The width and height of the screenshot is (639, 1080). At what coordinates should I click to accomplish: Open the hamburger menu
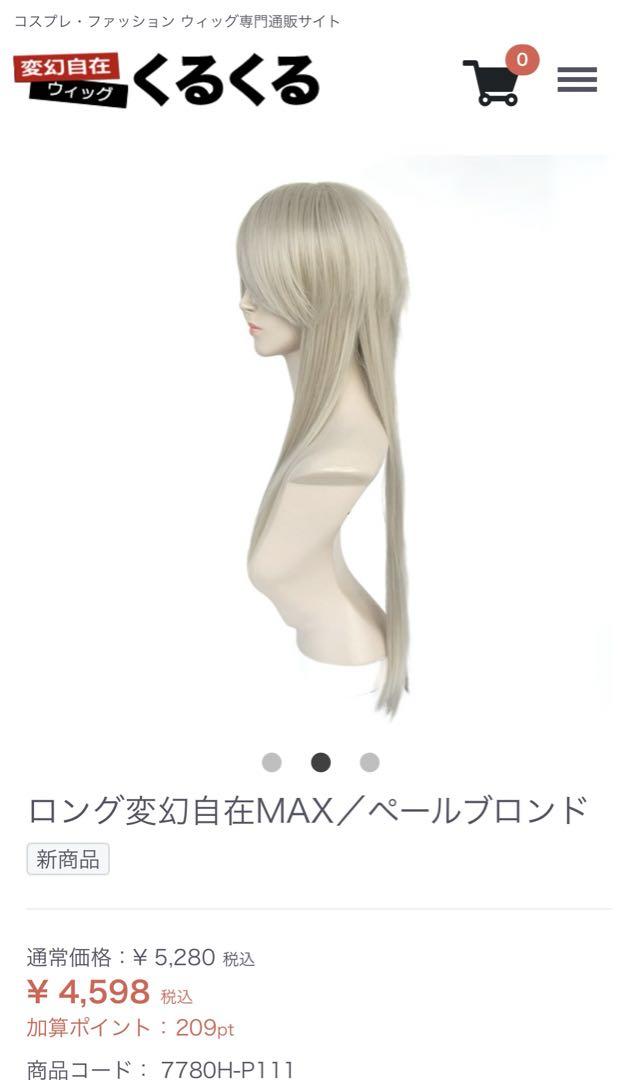click(577, 79)
